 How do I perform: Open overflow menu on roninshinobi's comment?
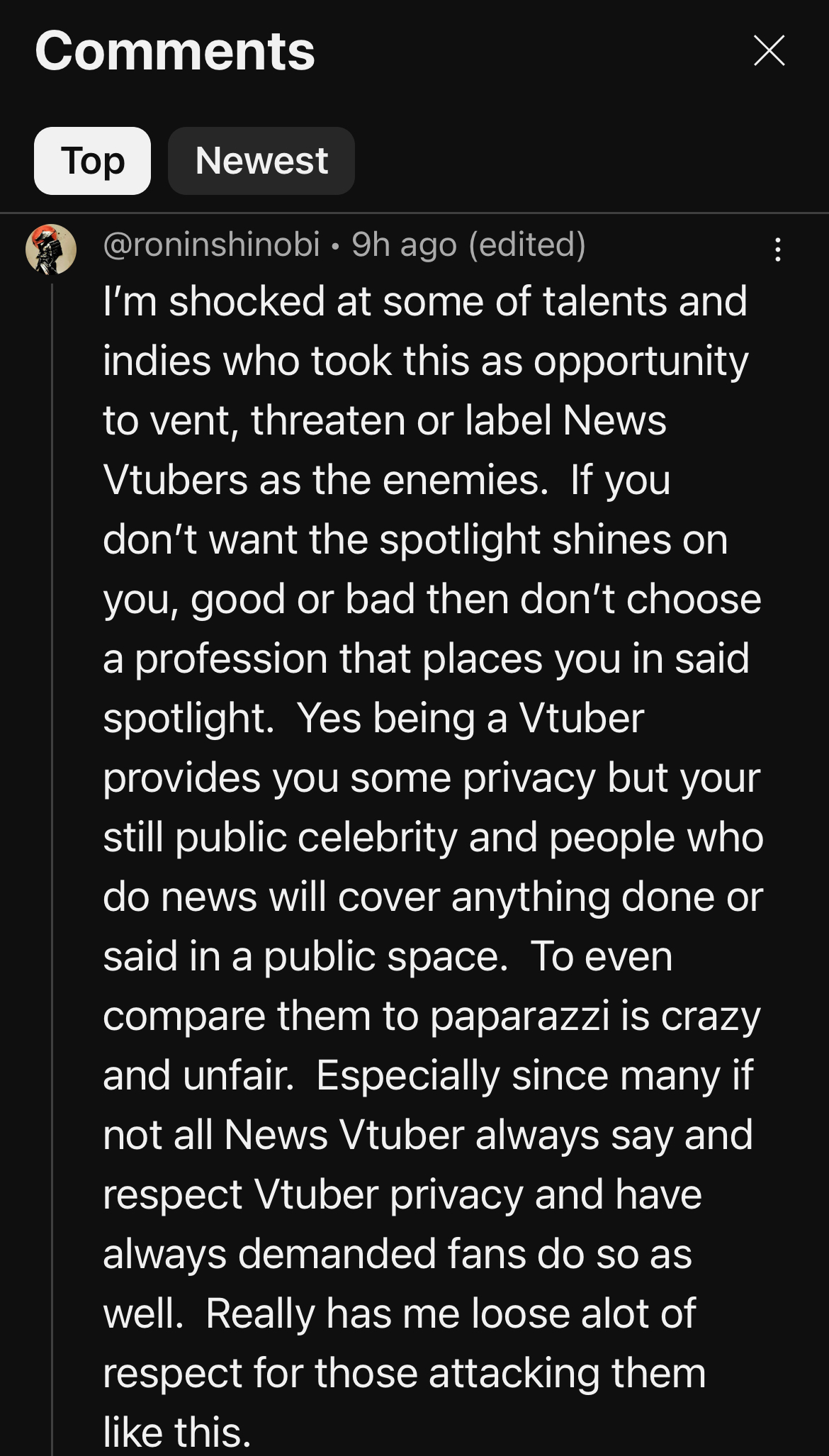click(x=777, y=250)
